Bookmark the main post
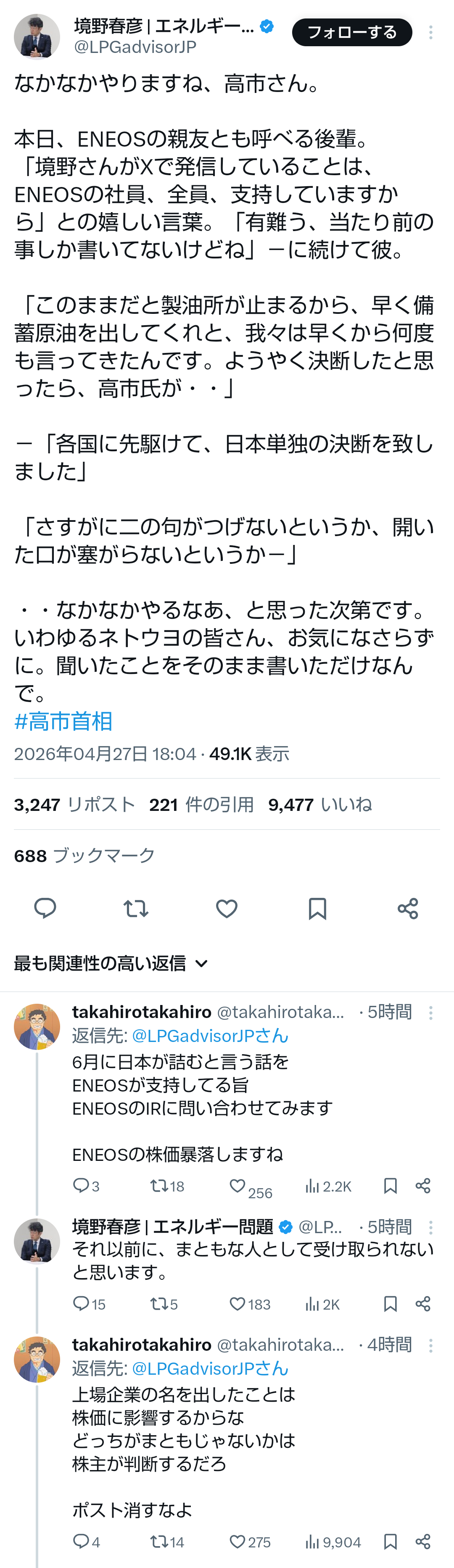The width and height of the screenshot is (454, 1568). tap(317, 908)
